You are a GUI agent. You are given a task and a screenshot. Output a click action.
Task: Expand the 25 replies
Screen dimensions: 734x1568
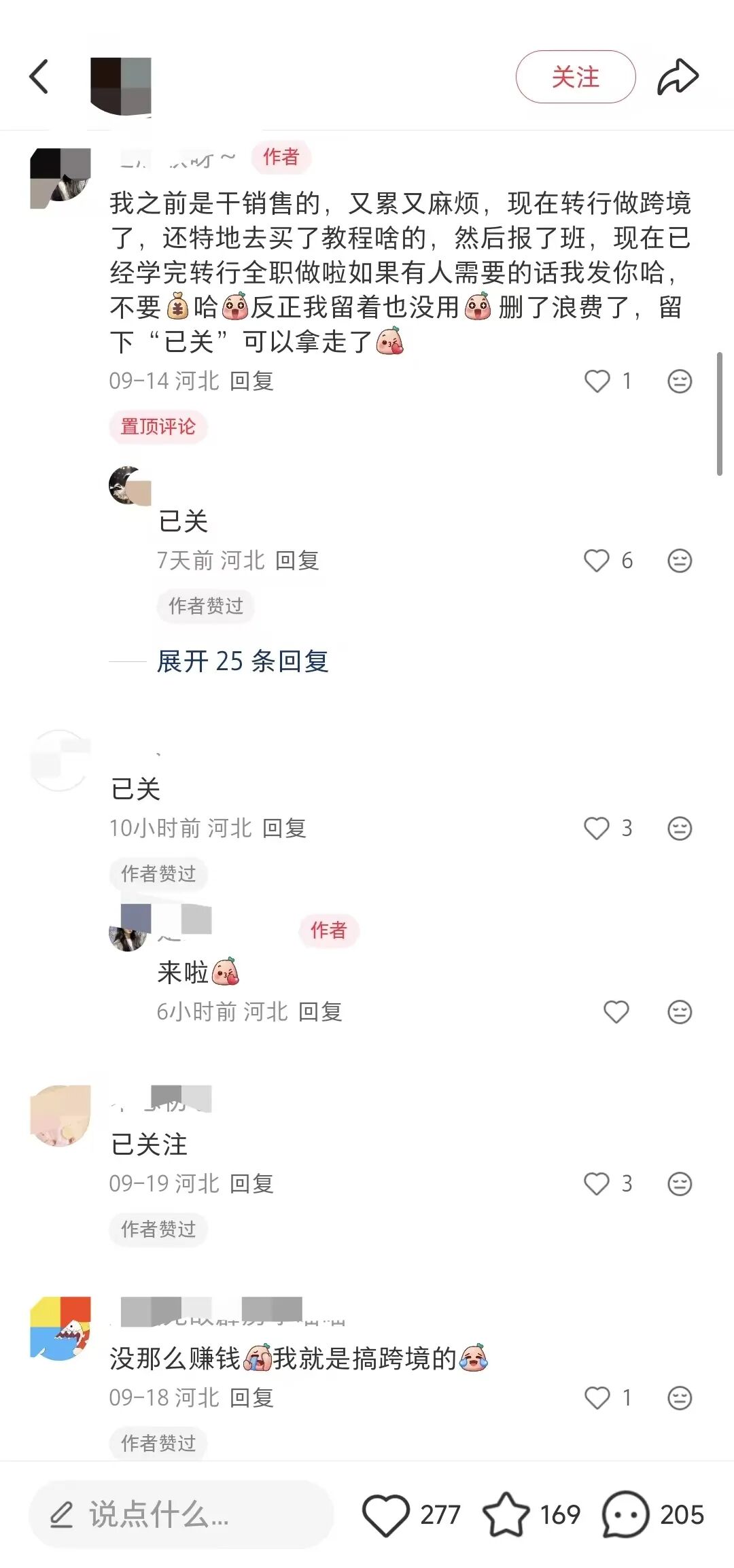point(243,661)
